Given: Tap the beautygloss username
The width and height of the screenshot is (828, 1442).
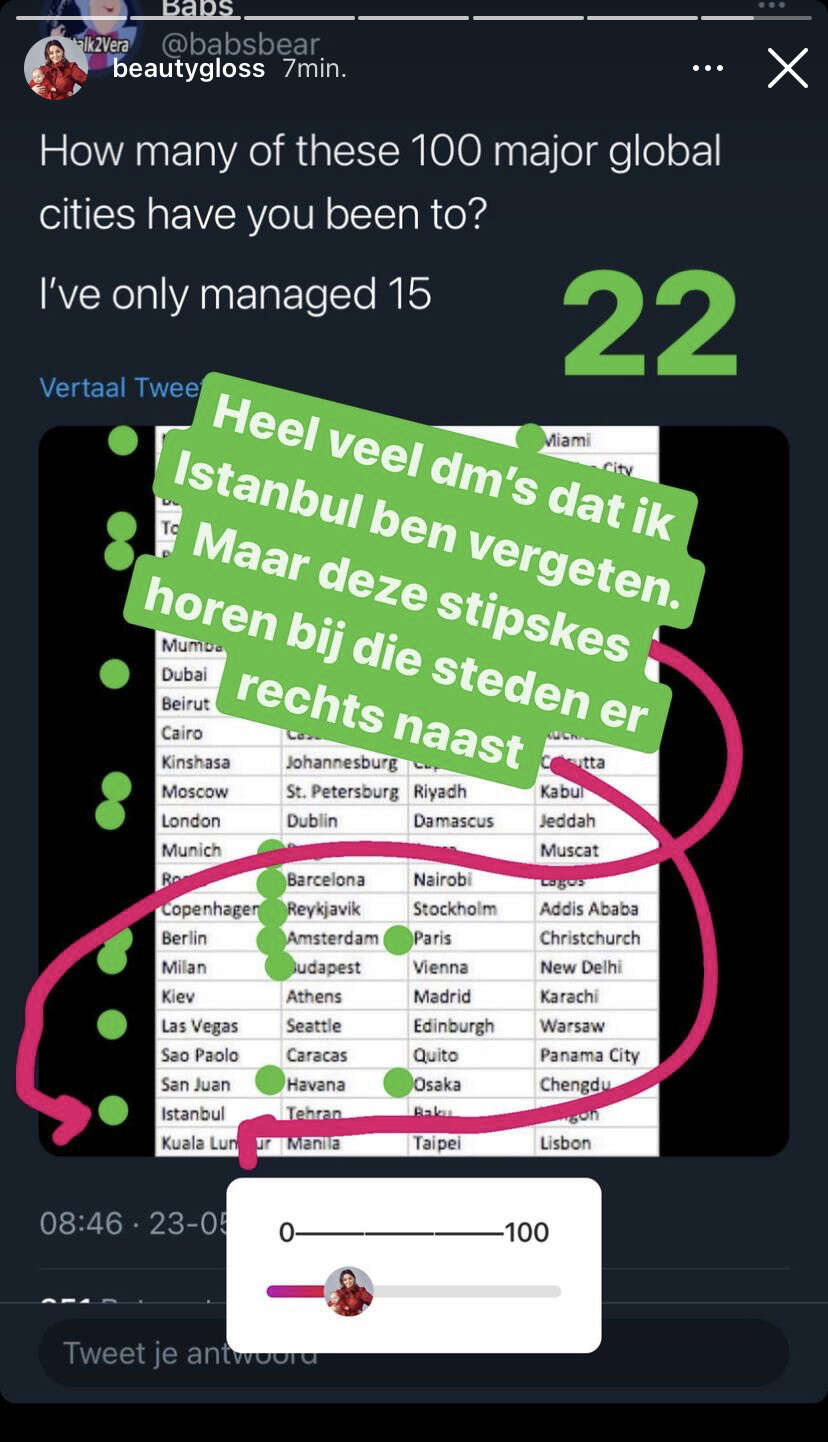Looking at the screenshot, I should pyautogui.click(x=188, y=68).
